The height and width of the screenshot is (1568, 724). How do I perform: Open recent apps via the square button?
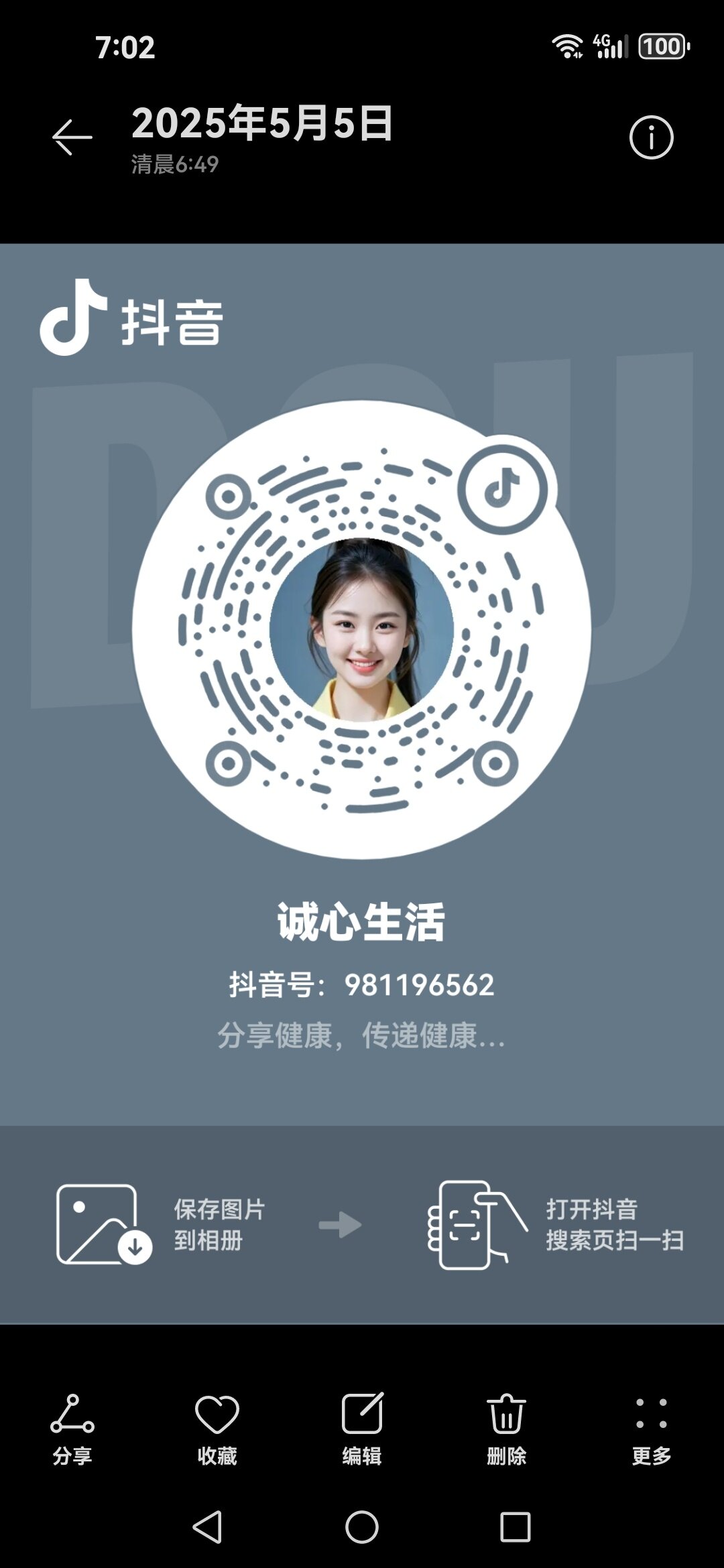coord(516,1527)
